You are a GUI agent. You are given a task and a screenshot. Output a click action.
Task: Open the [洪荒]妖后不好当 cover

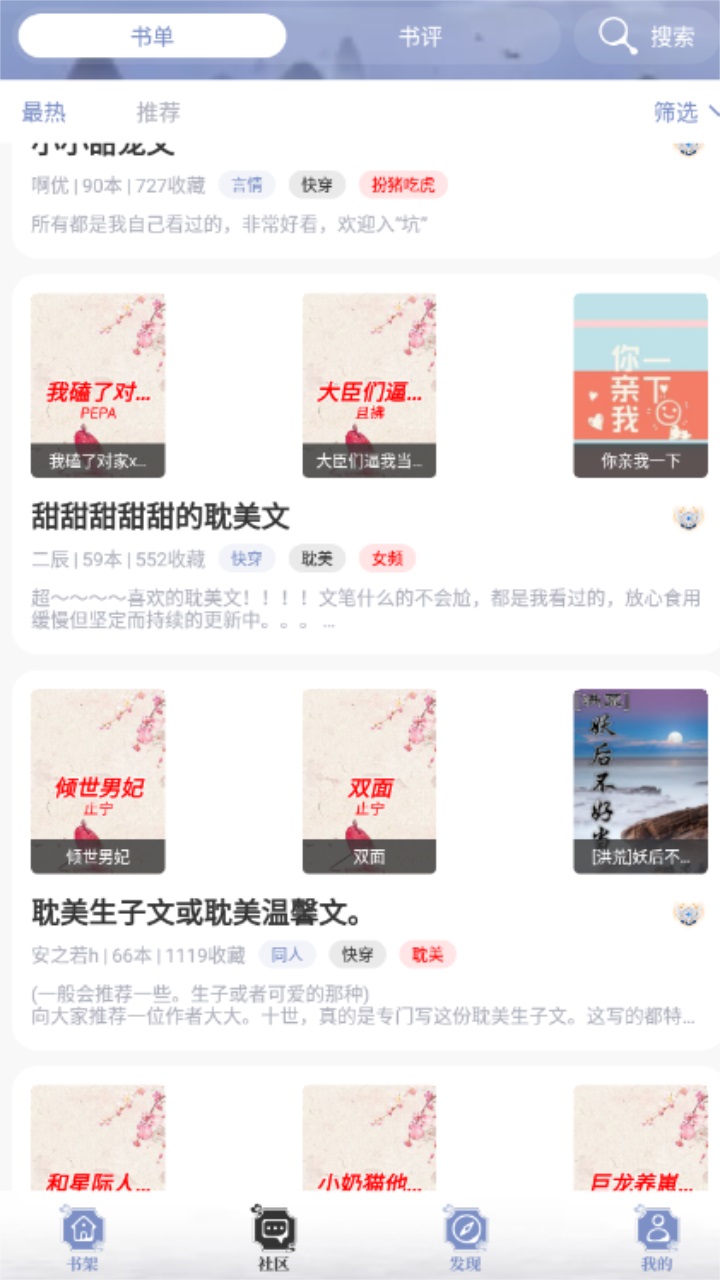coord(641,780)
